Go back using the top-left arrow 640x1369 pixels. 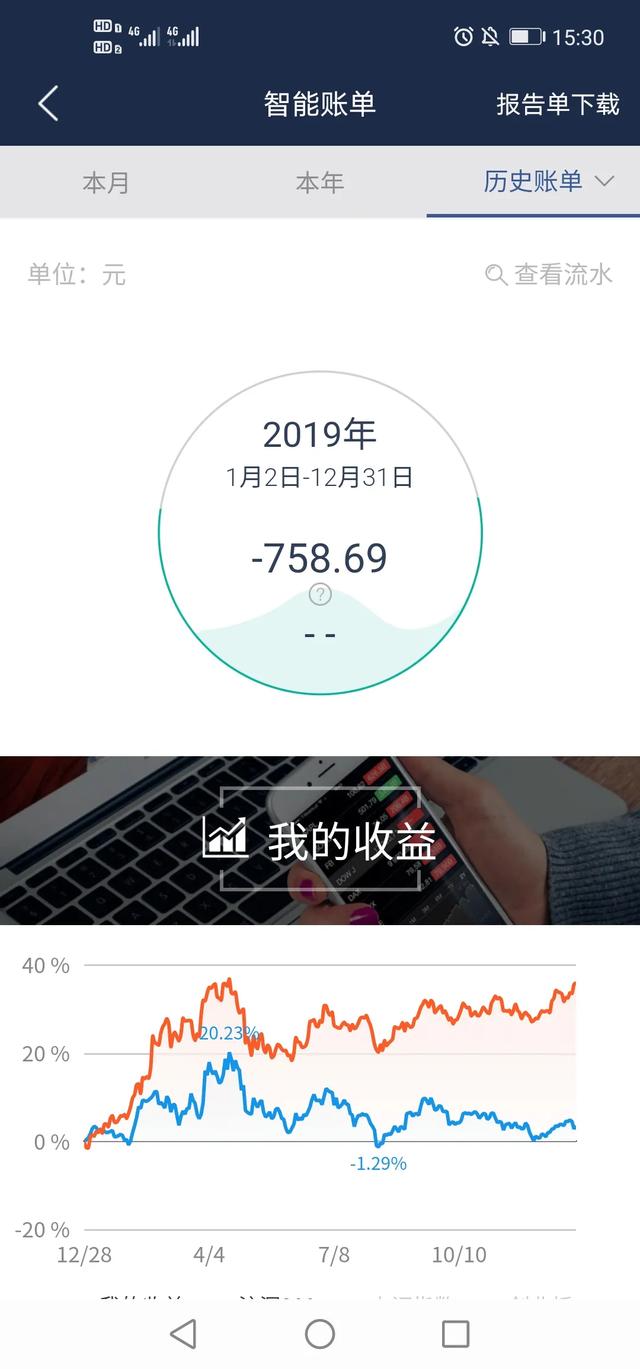[48, 103]
